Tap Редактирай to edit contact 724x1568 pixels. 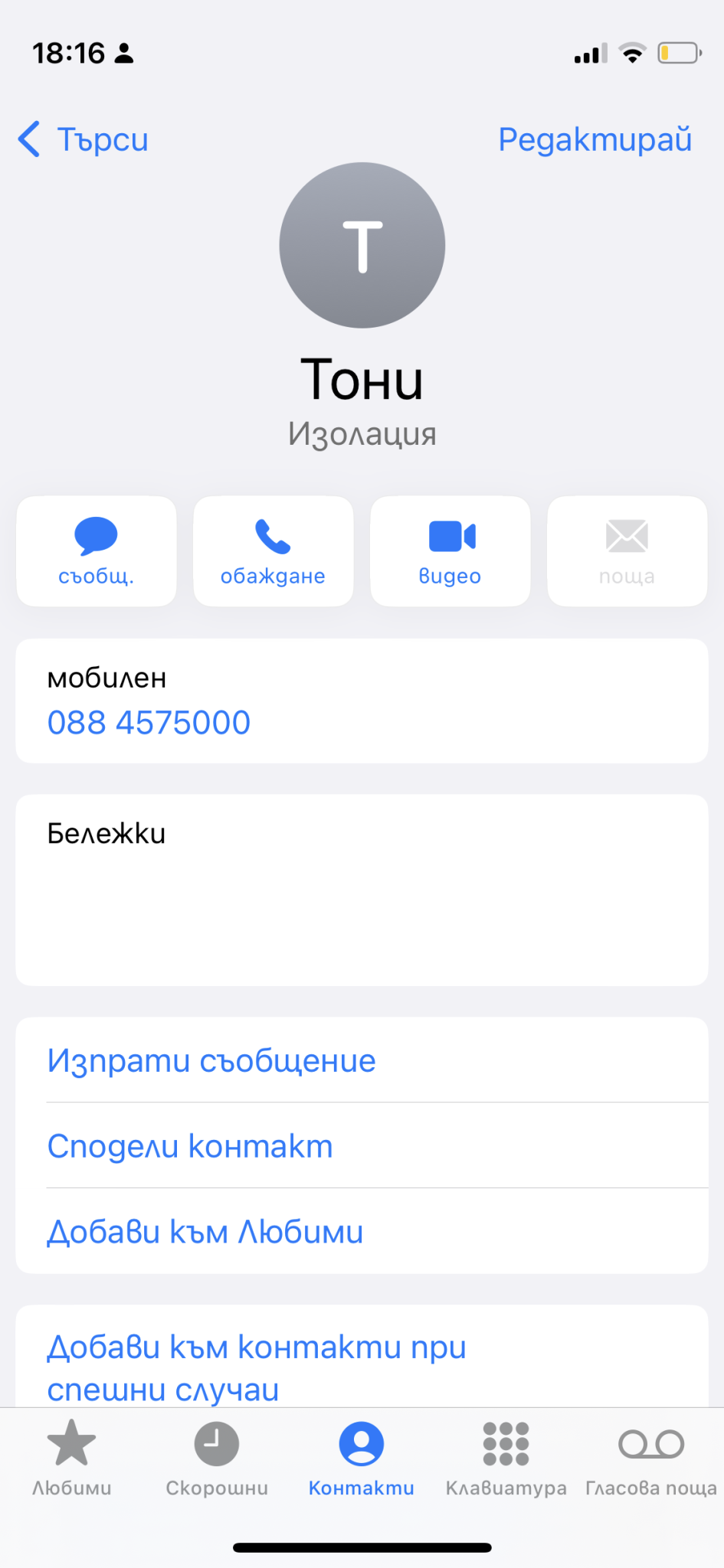coord(595,139)
